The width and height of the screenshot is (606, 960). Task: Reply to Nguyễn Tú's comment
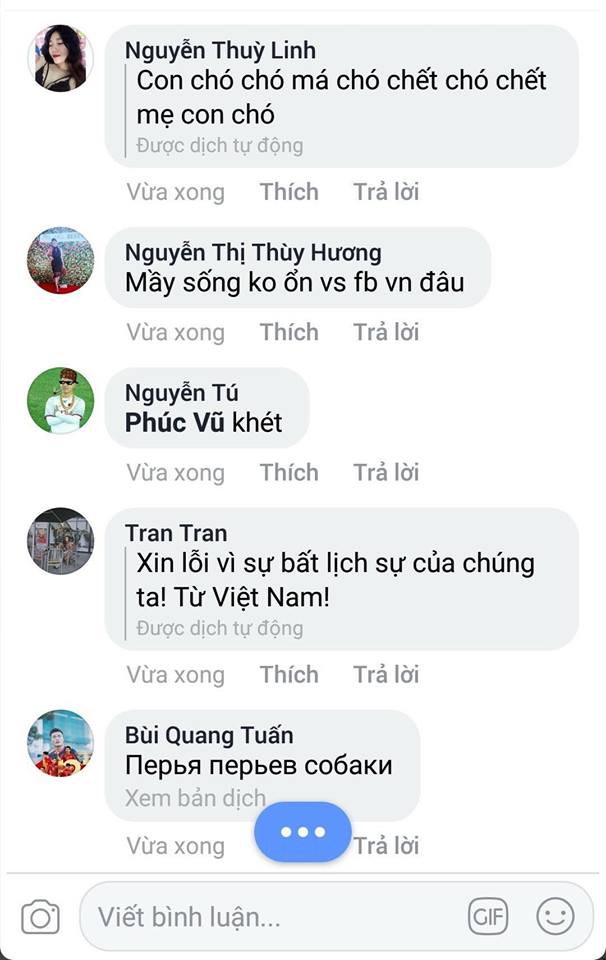click(386, 472)
